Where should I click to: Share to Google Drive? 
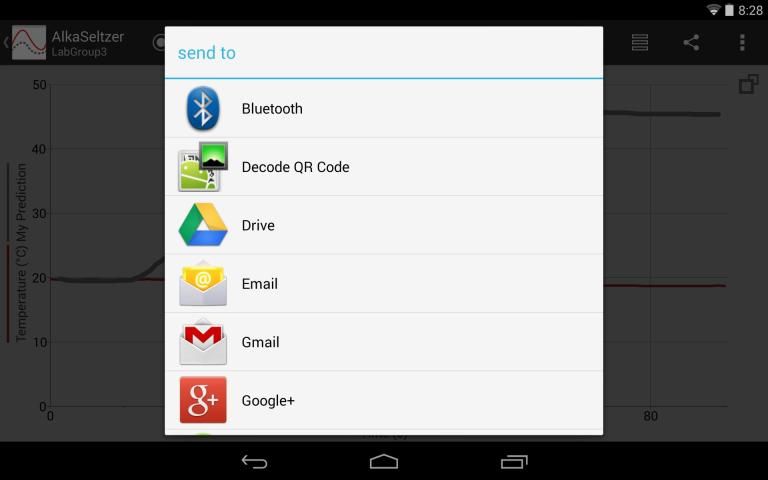coord(383,225)
